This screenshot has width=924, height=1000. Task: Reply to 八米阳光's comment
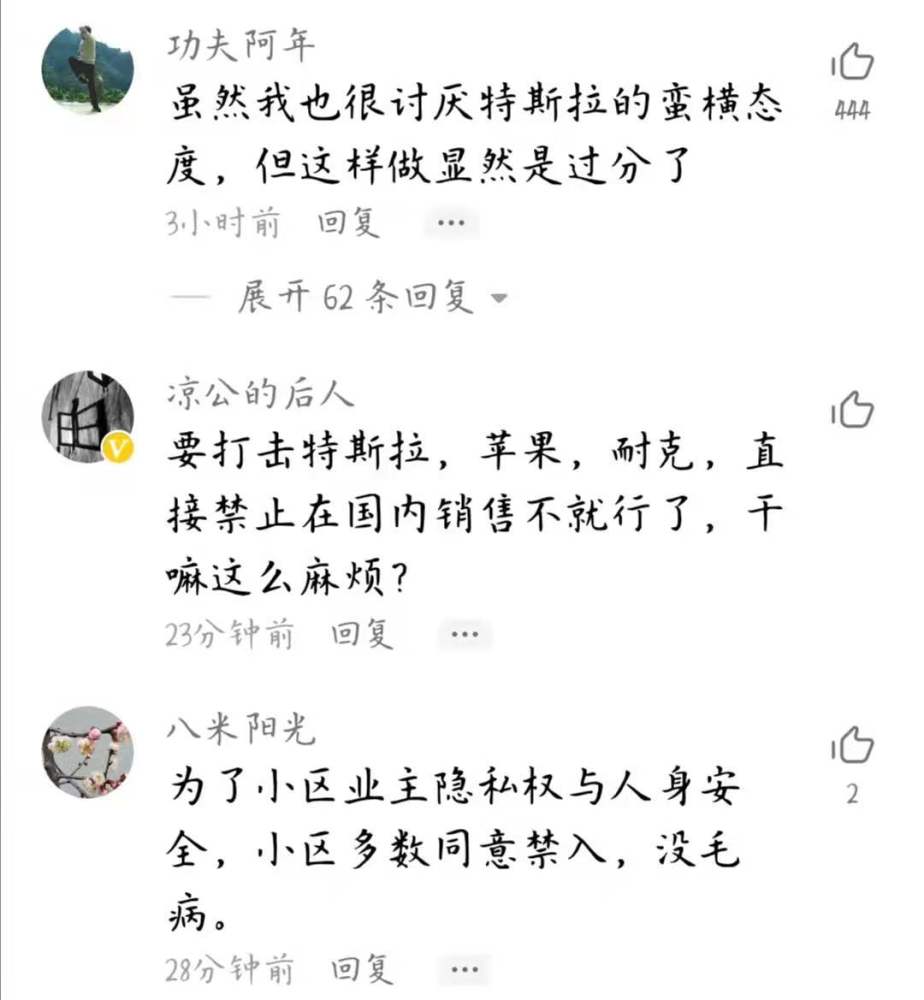pos(362,969)
